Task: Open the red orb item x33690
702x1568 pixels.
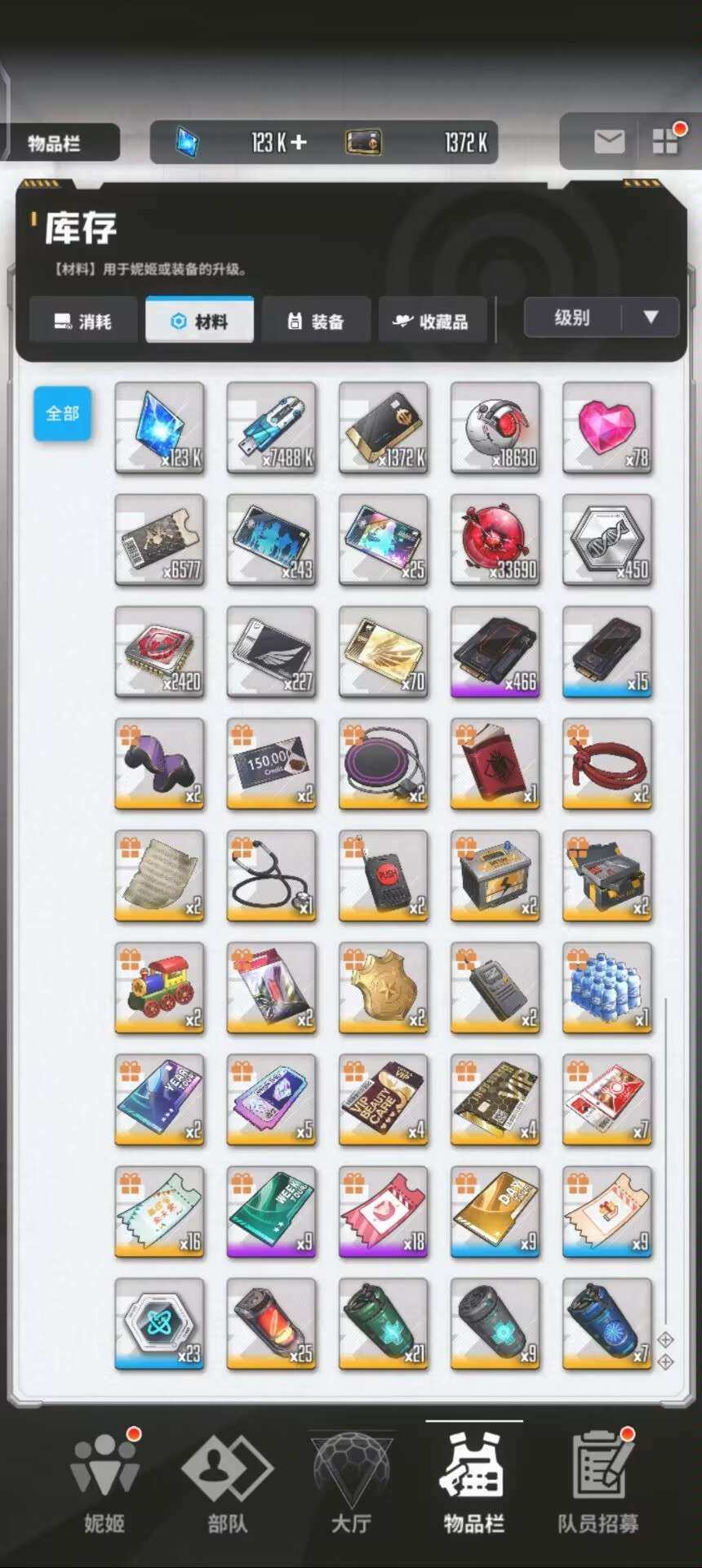Action: 495,540
